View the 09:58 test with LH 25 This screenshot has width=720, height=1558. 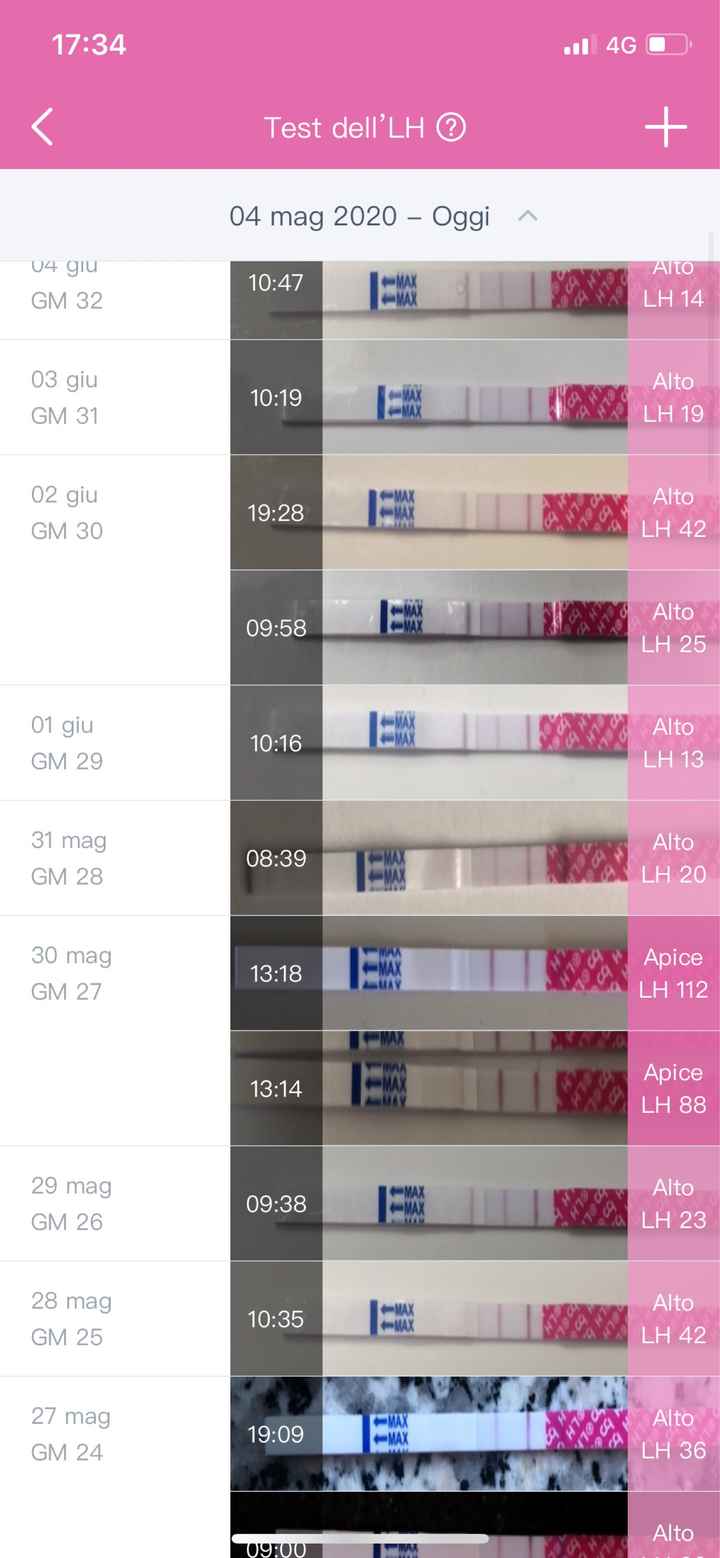[x=474, y=628]
